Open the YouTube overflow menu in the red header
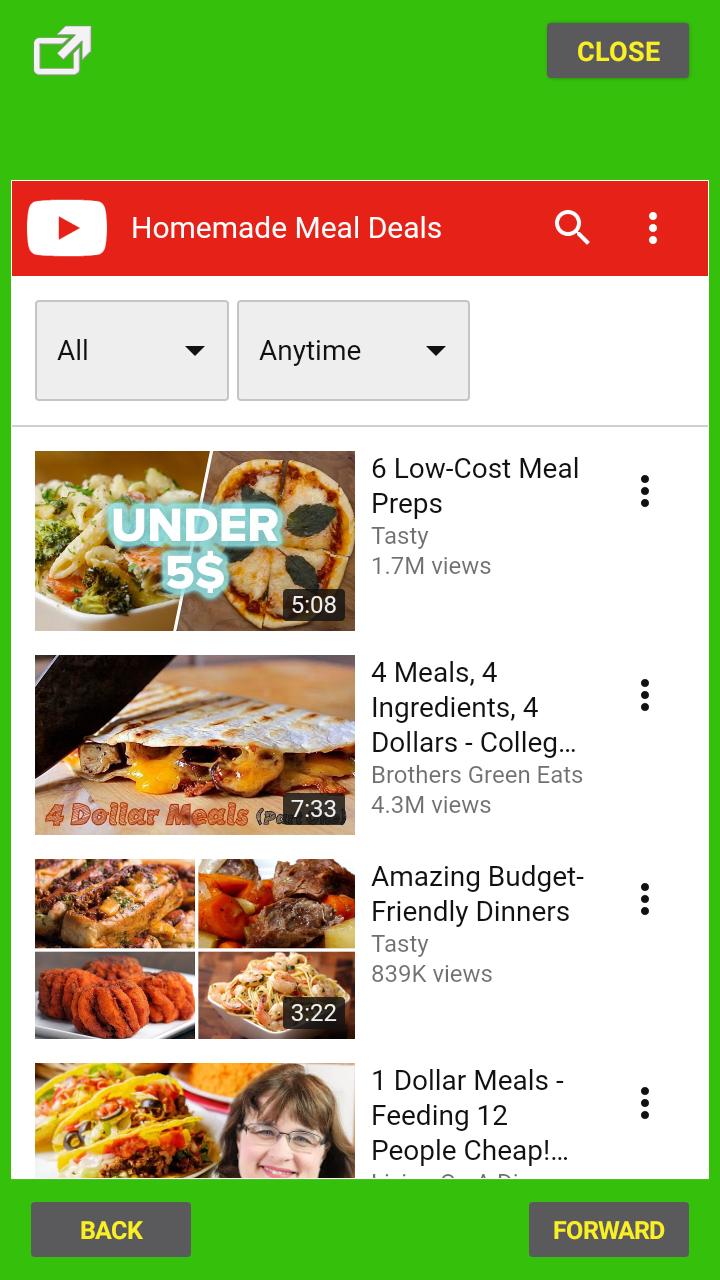720x1280 pixels. [652, 228]
